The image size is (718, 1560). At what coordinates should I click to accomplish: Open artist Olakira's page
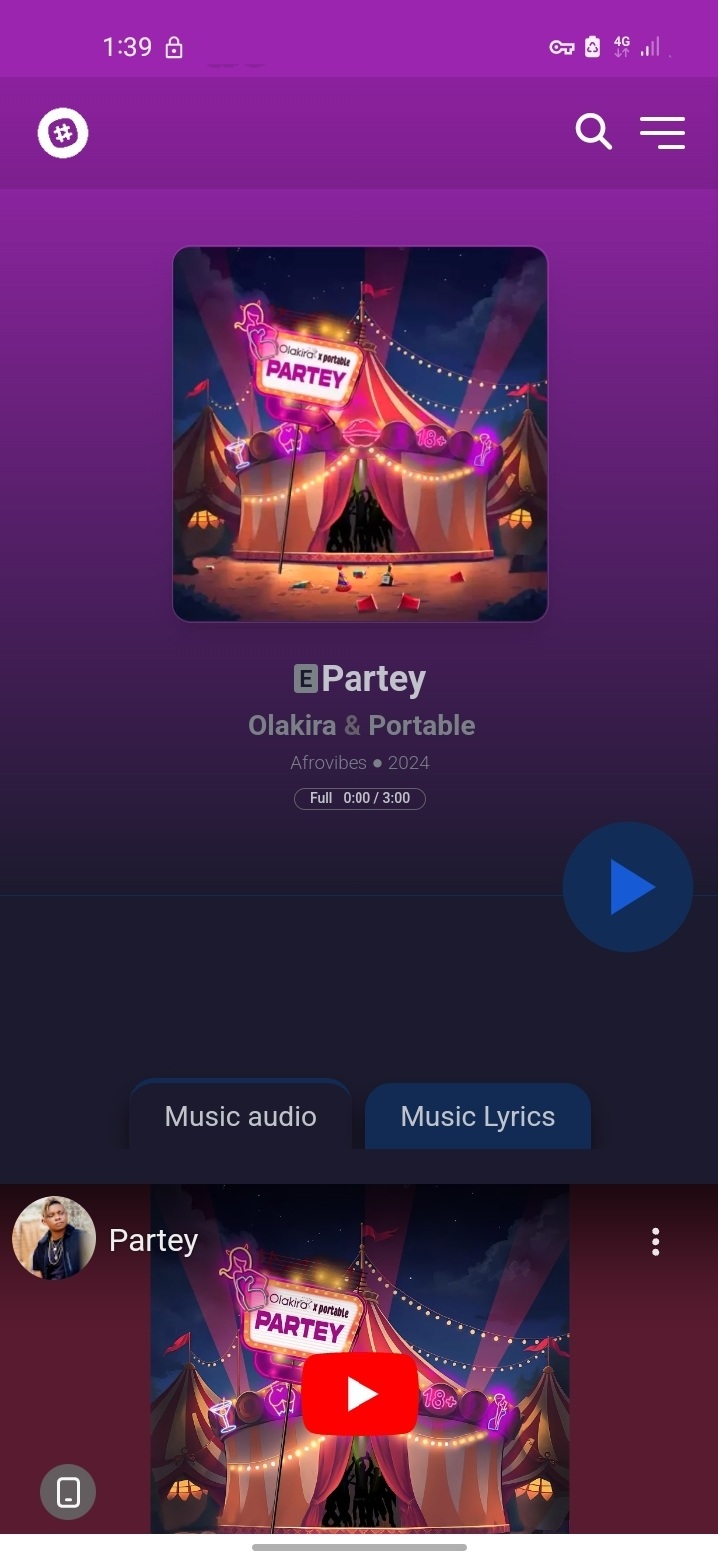(x=292, y=725)
